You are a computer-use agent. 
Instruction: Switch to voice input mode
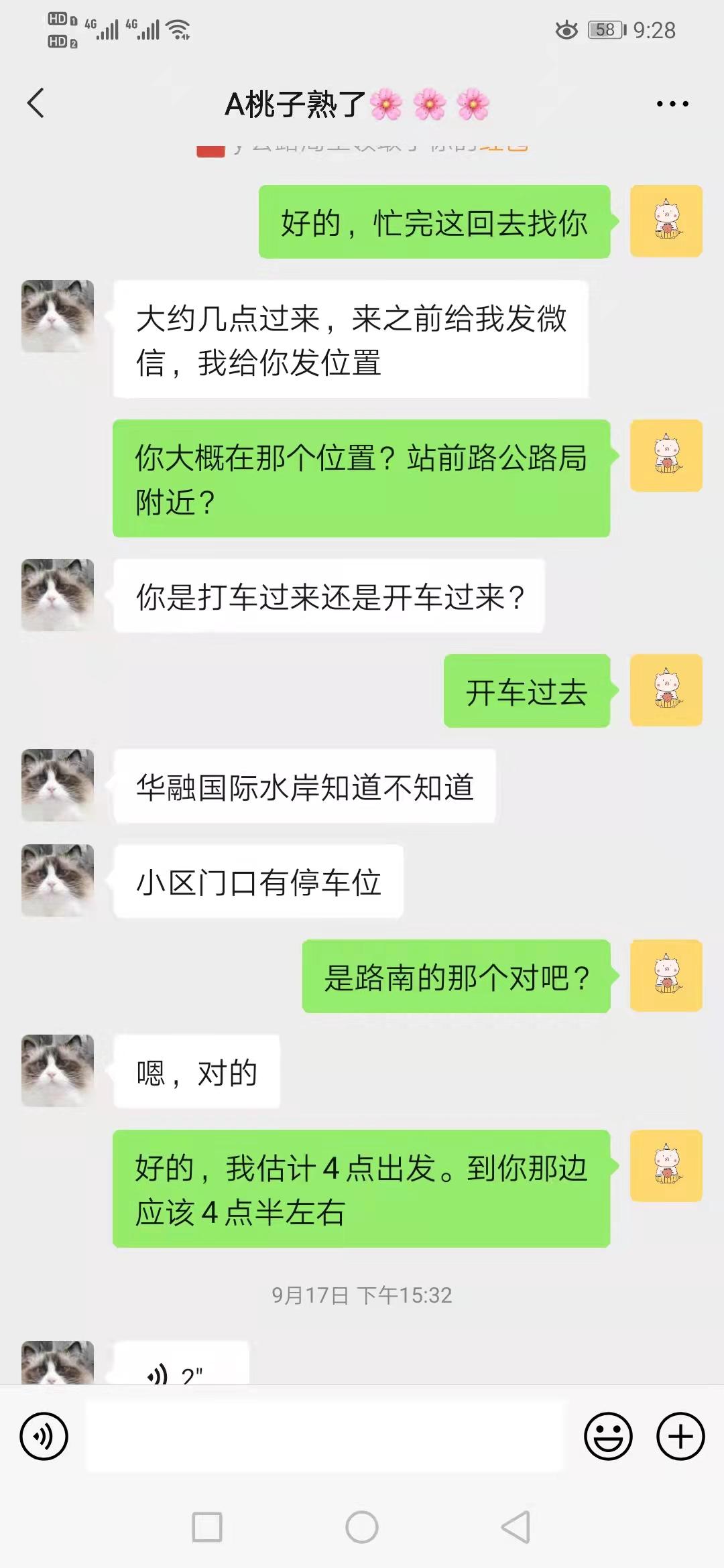pyautogui.click(x=44, y=1437)
